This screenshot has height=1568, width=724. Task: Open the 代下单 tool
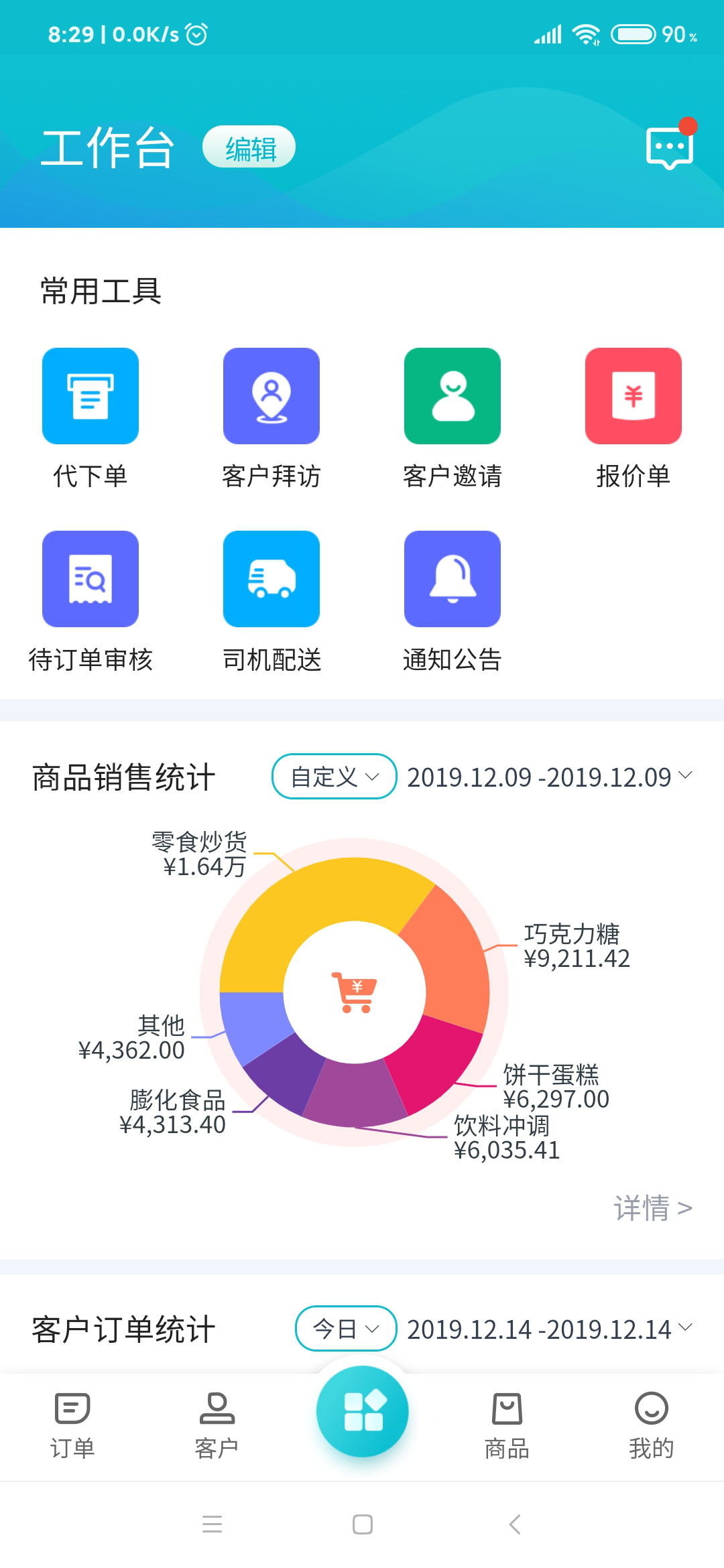(x=90, y=396)
